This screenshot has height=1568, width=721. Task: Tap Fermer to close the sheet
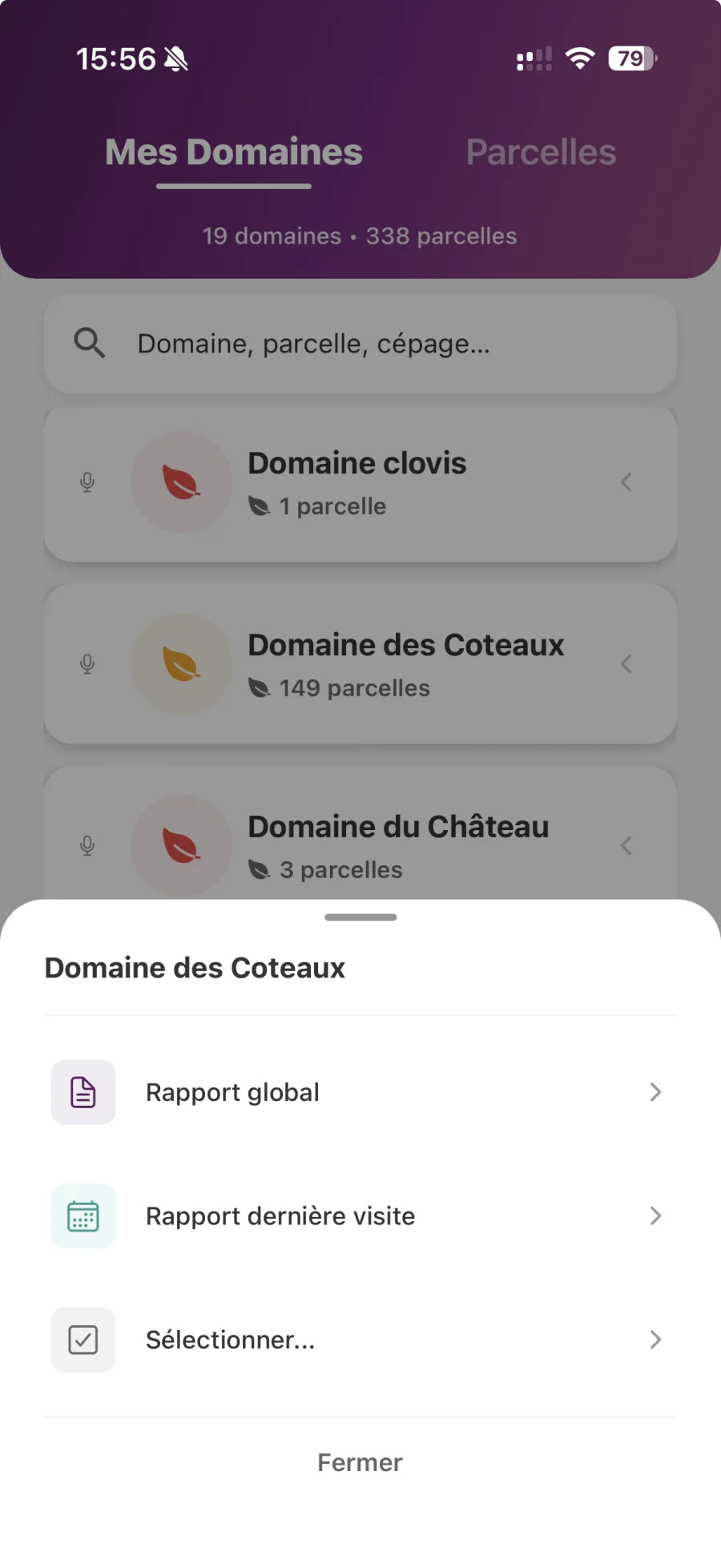(x=360, y=1462)
